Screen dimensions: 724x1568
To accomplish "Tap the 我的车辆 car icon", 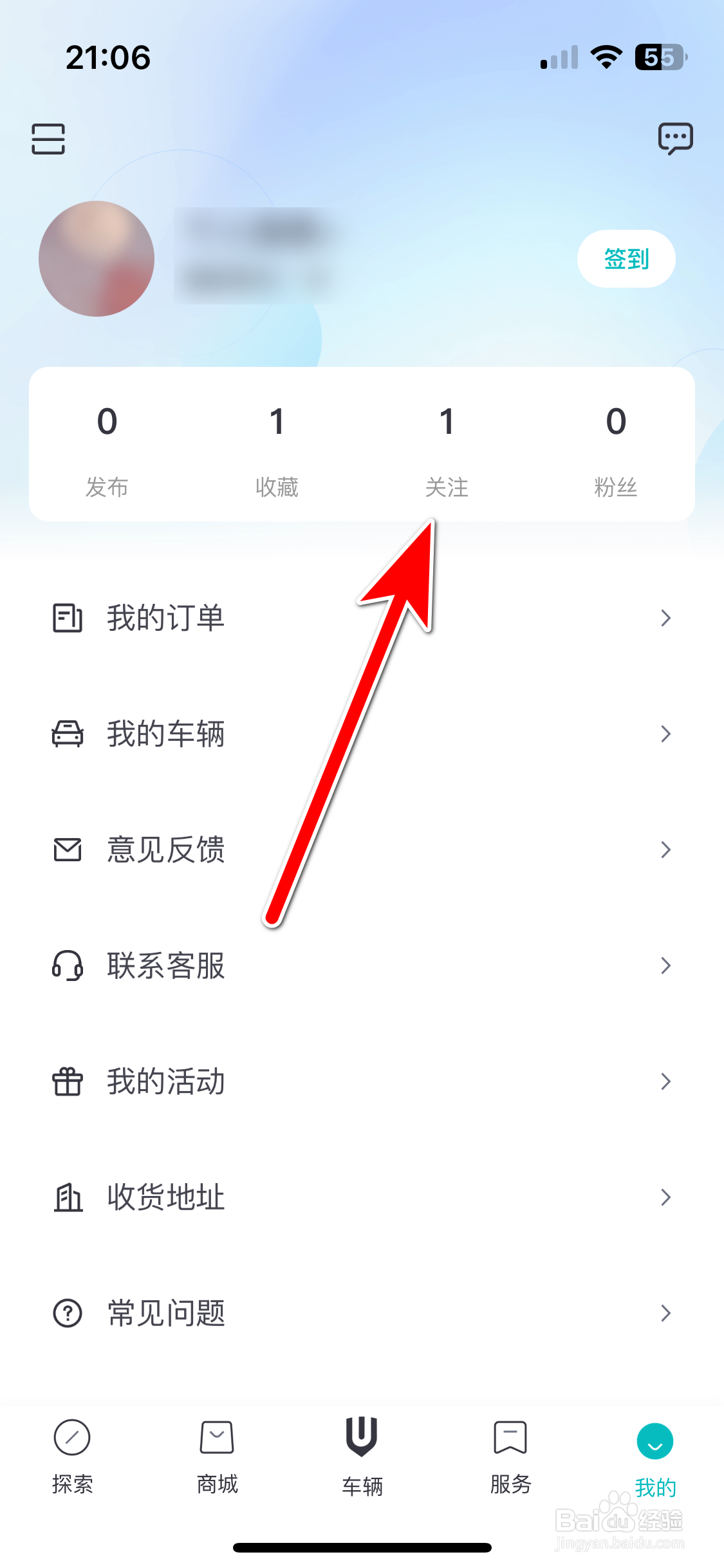I will (67, 734).
